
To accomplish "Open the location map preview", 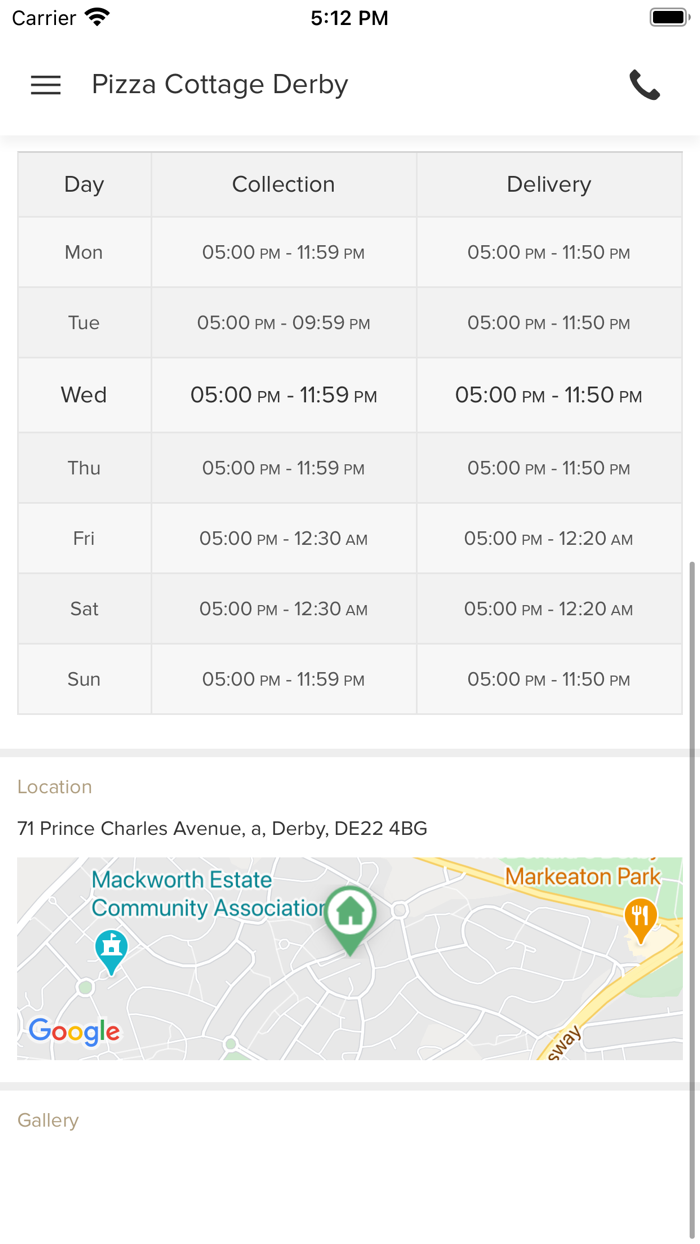I will click(x=350, y=958).
